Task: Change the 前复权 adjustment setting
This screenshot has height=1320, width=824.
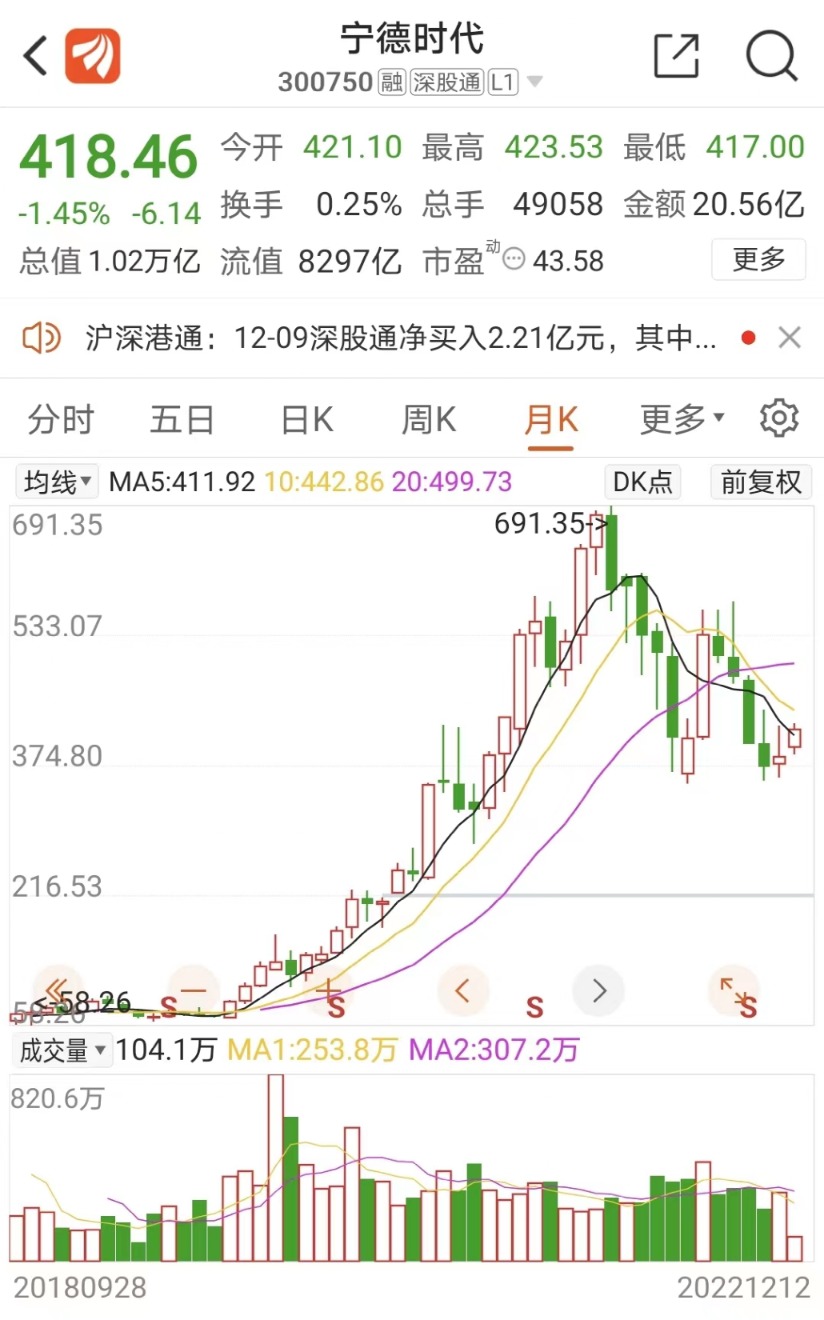Action: pos(761,483)
